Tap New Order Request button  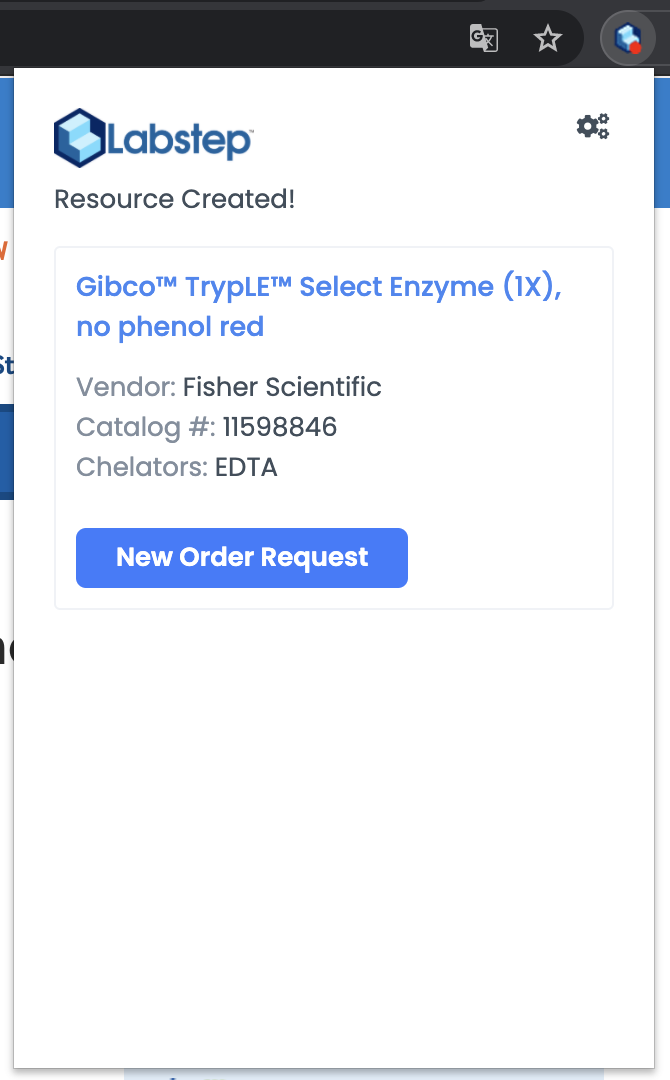tap(242, 558)
